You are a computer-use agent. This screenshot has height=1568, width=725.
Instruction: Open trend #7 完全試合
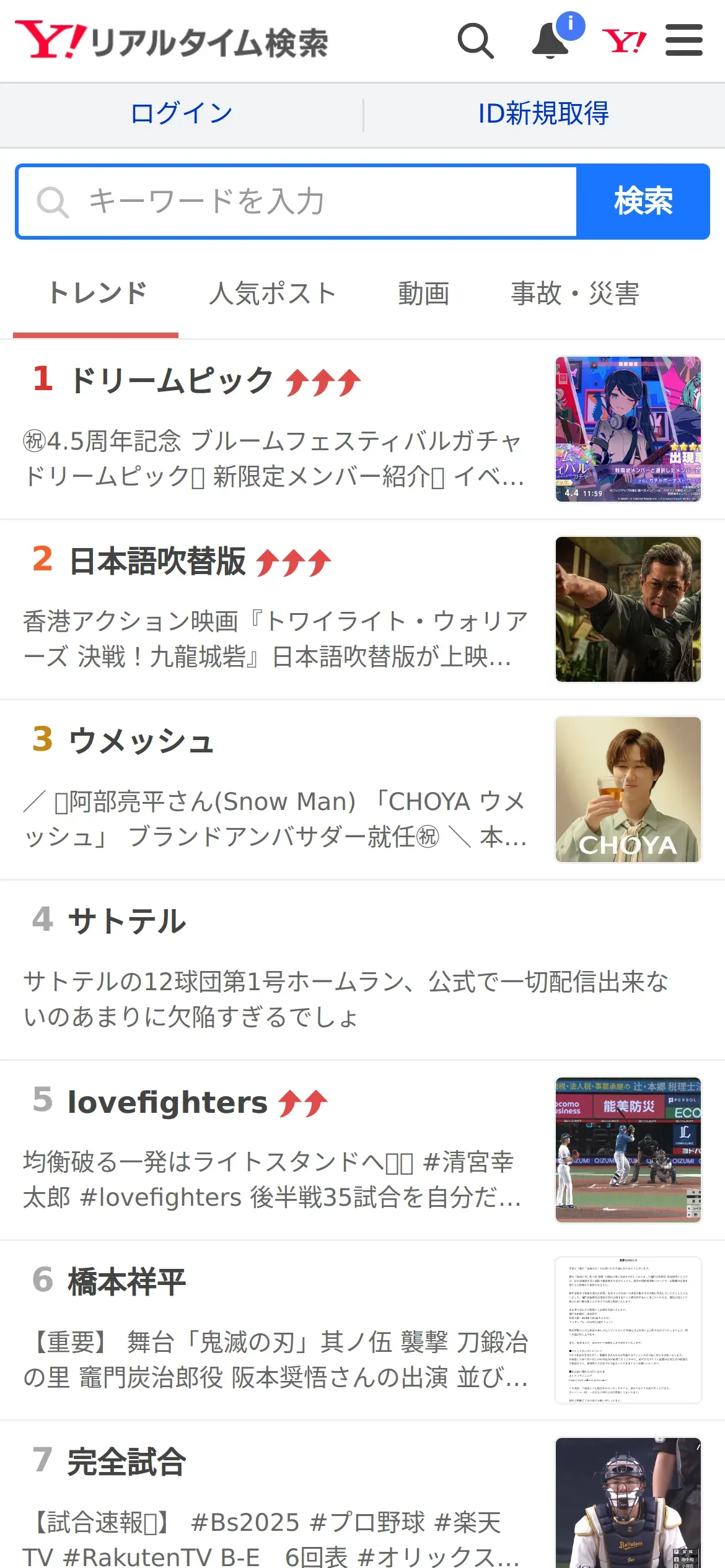[x=126, y=1462]
